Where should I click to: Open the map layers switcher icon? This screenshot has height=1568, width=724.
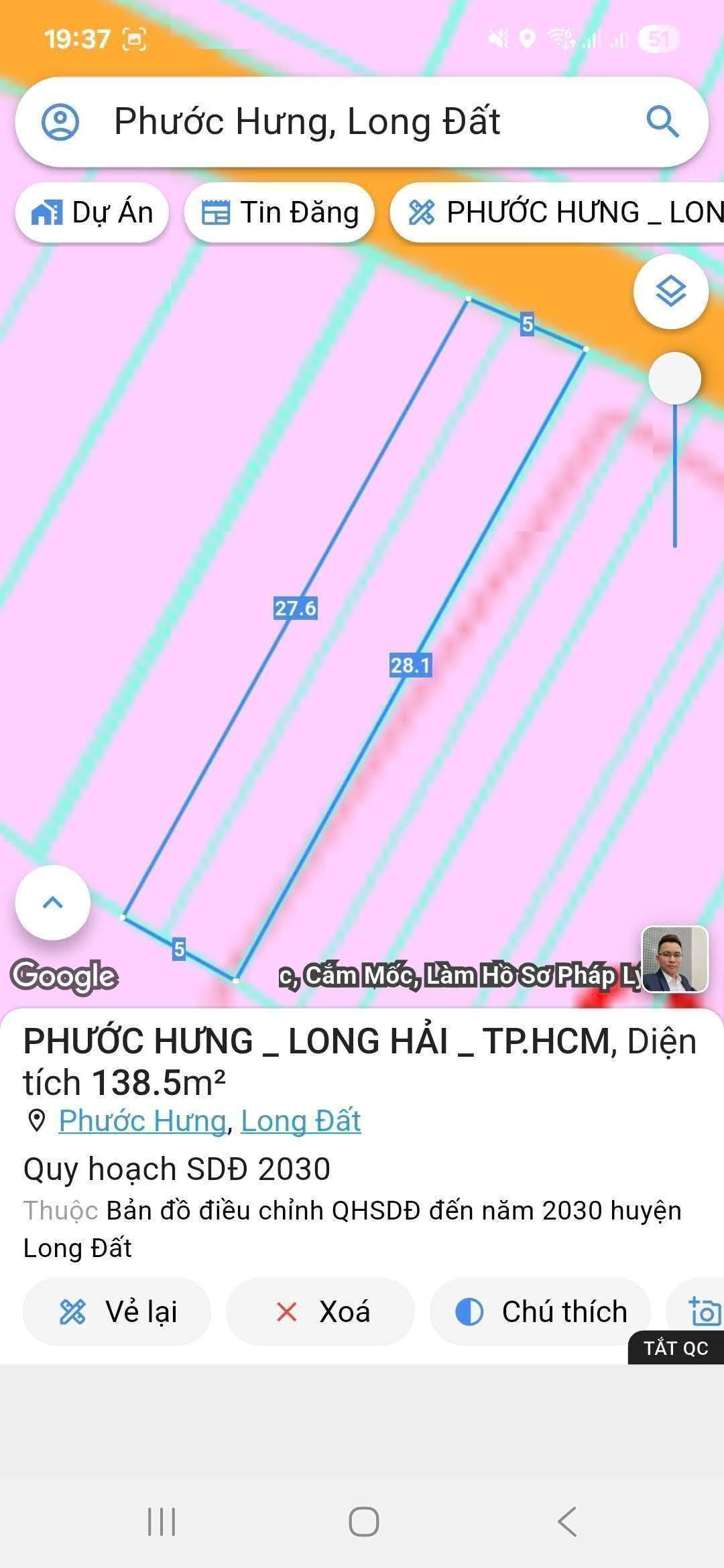click(670, 291)
